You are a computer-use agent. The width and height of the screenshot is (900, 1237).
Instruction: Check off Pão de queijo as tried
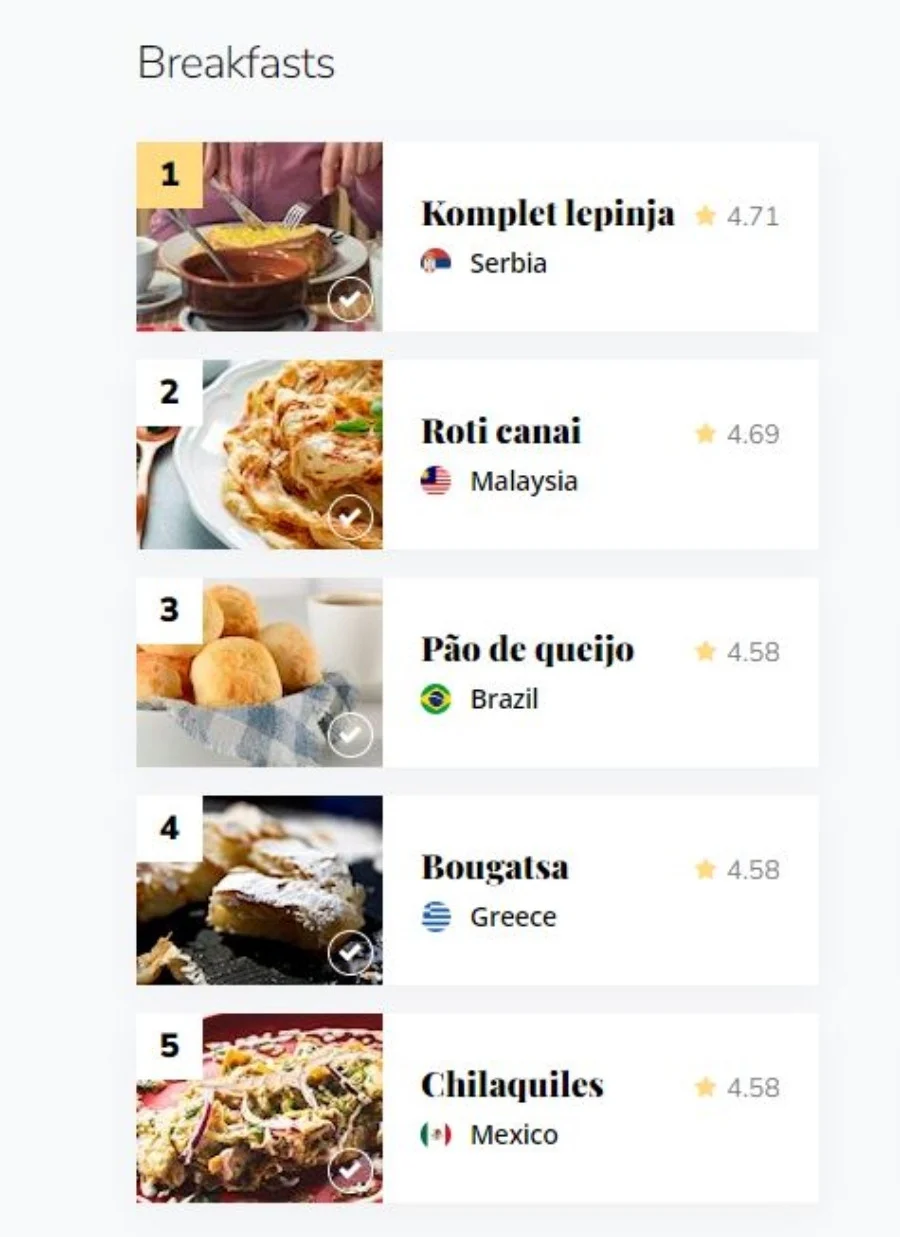(x=350, y=736)
